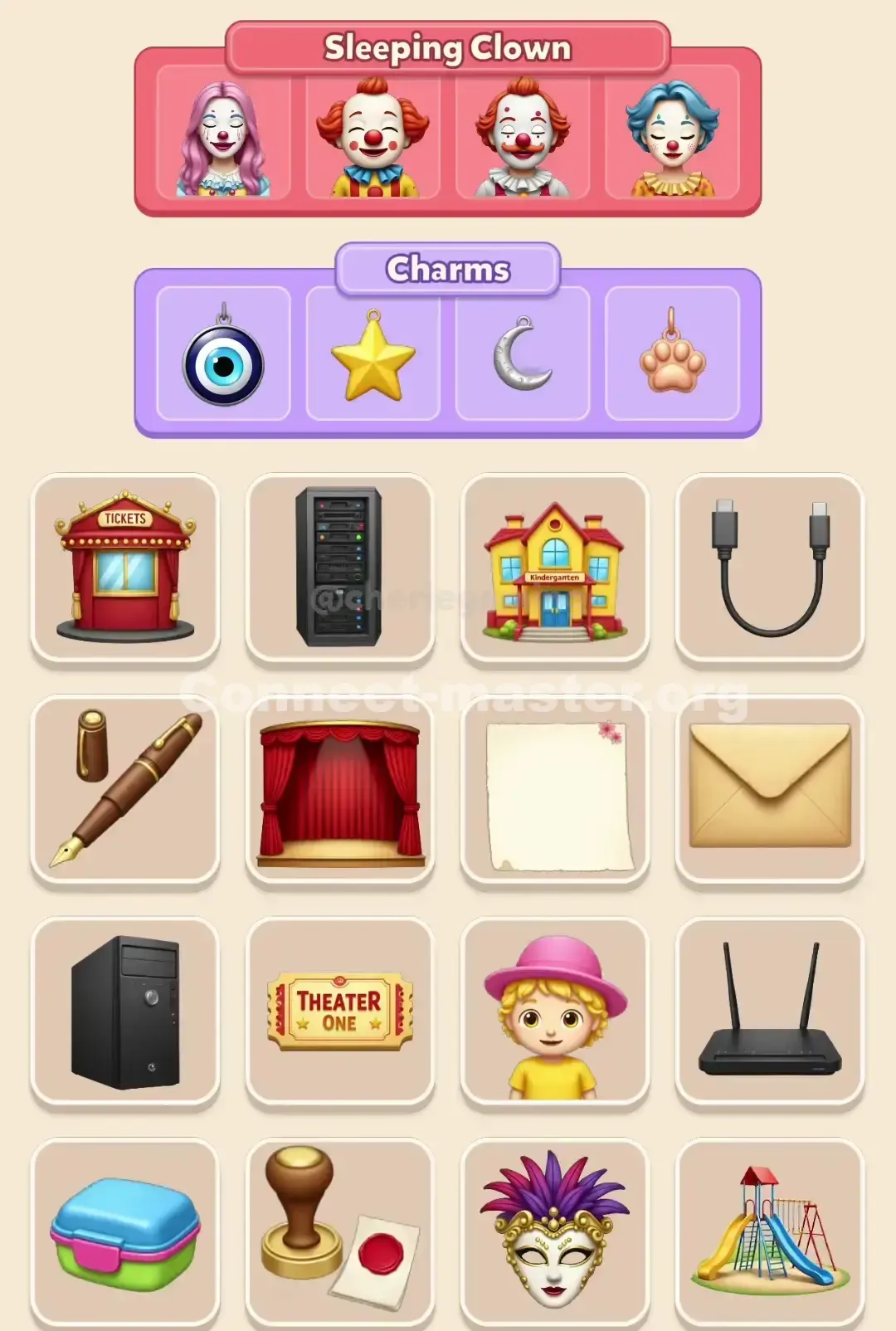This screenshot has height=1331, width=896.
Task: Pick the gold star charm
Action: coord(372,357)
